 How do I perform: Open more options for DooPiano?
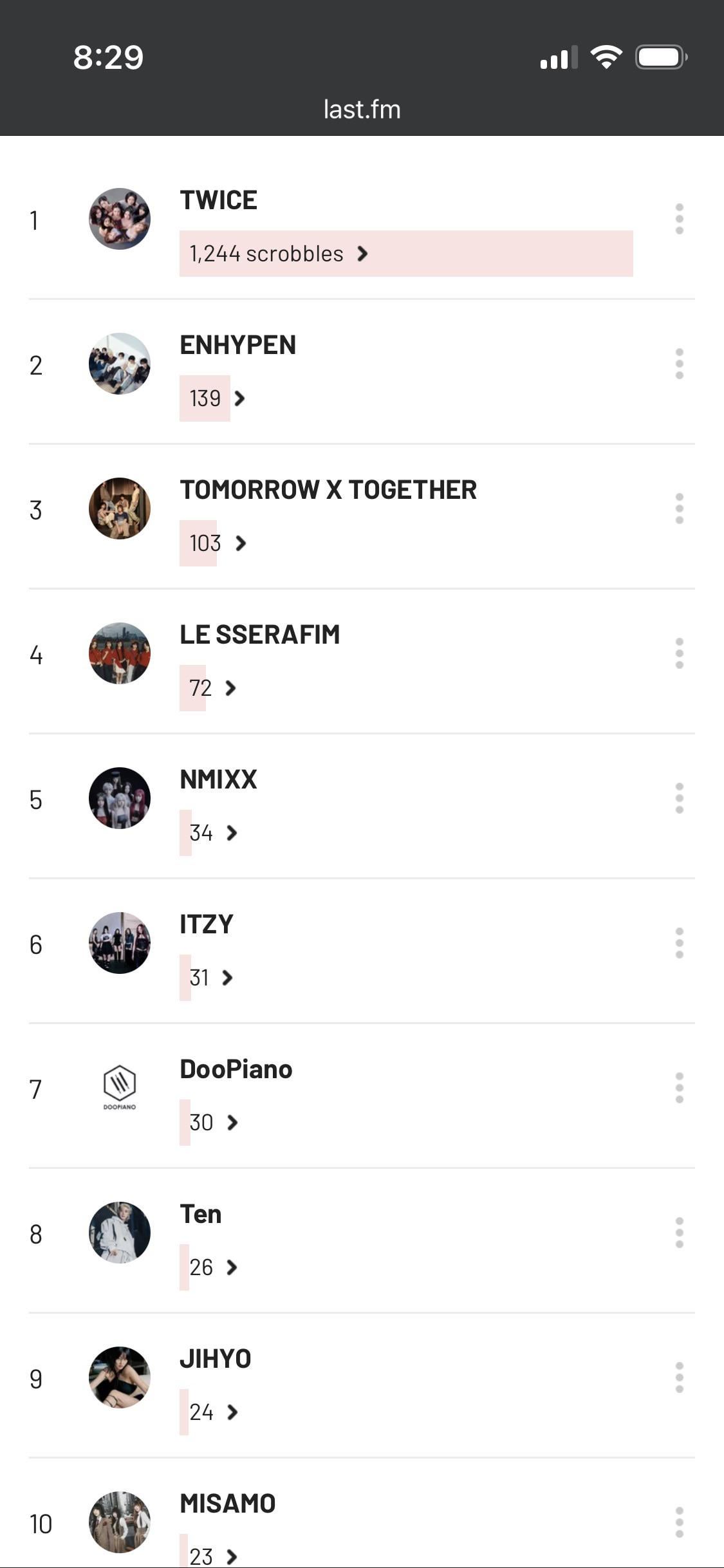point(679,1088)
